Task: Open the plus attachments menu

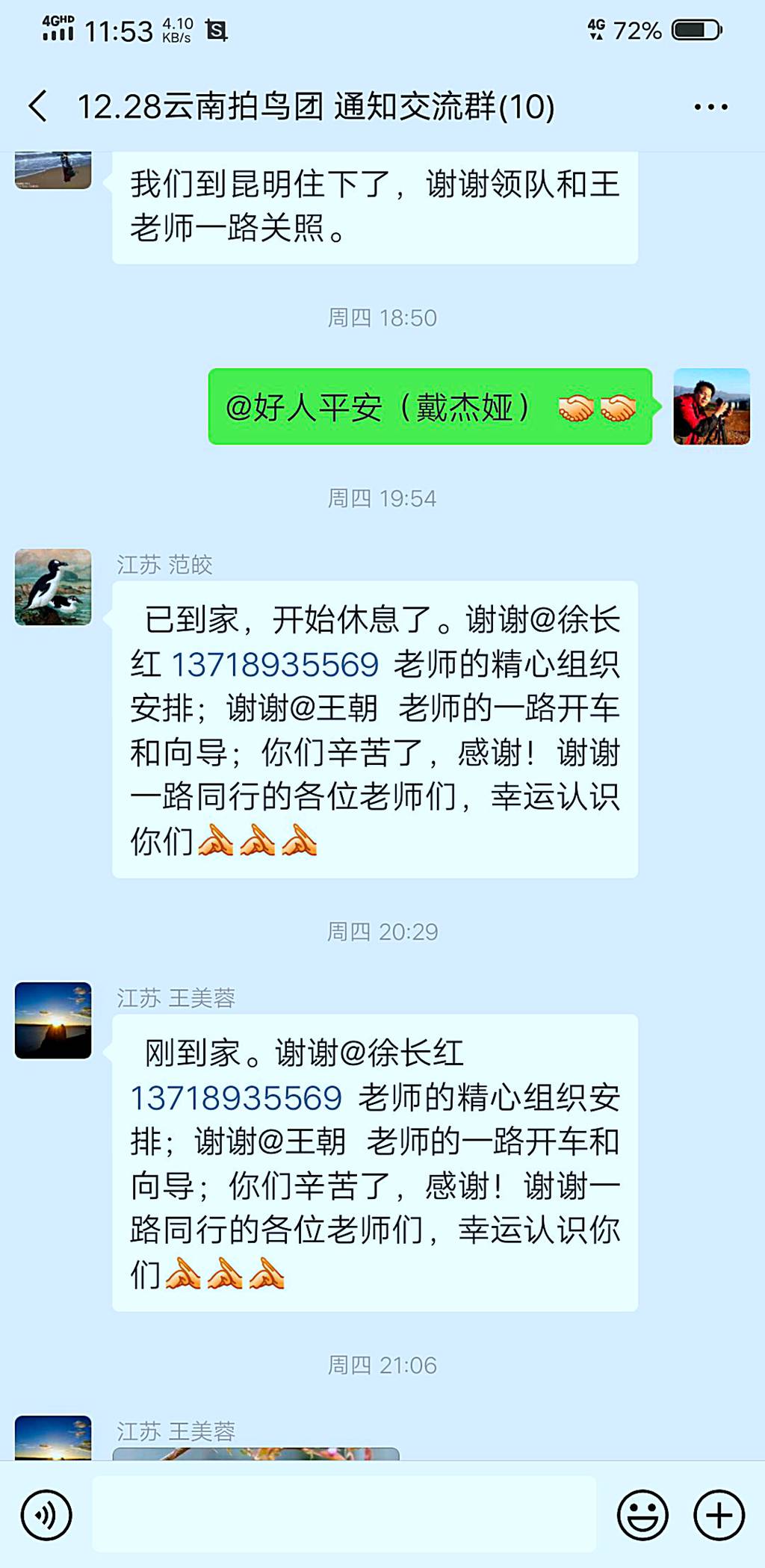Action: click(719, 1515)
